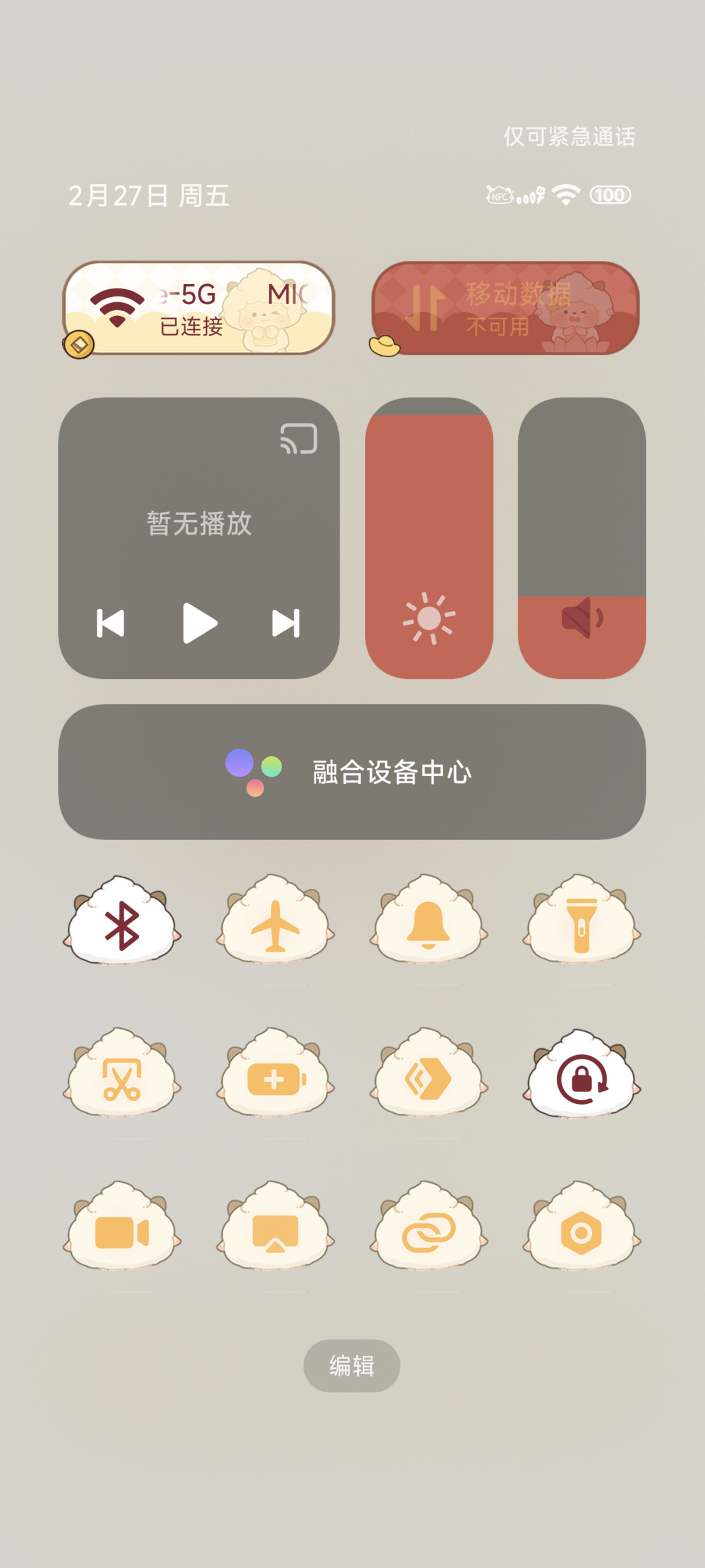Take a screenshot with the scissors tile
This screenshot has height=1568, width=705.
(122, 1075)
